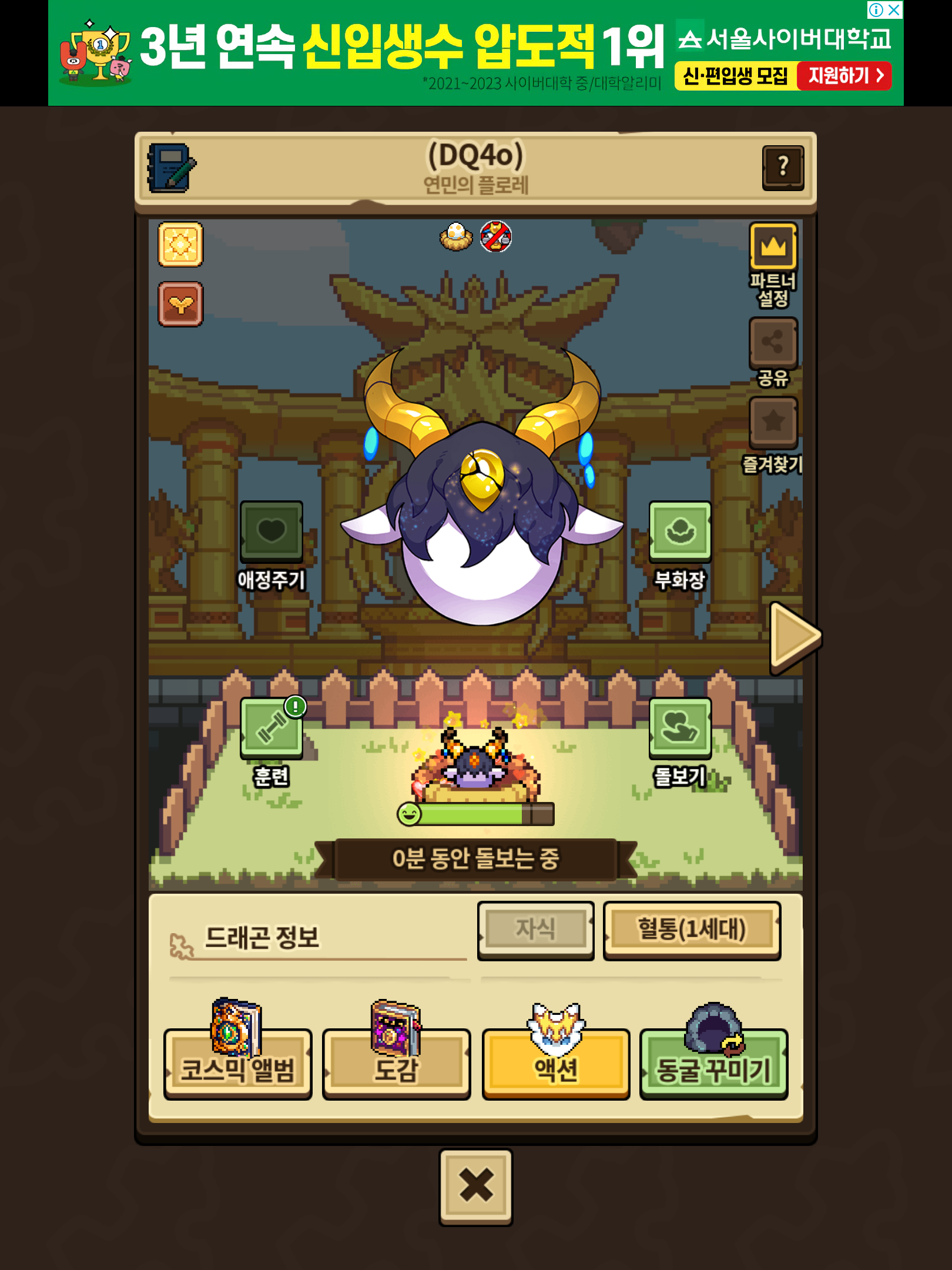
Task: Open the notebook edit icon
Action: (x=171, y=168)
